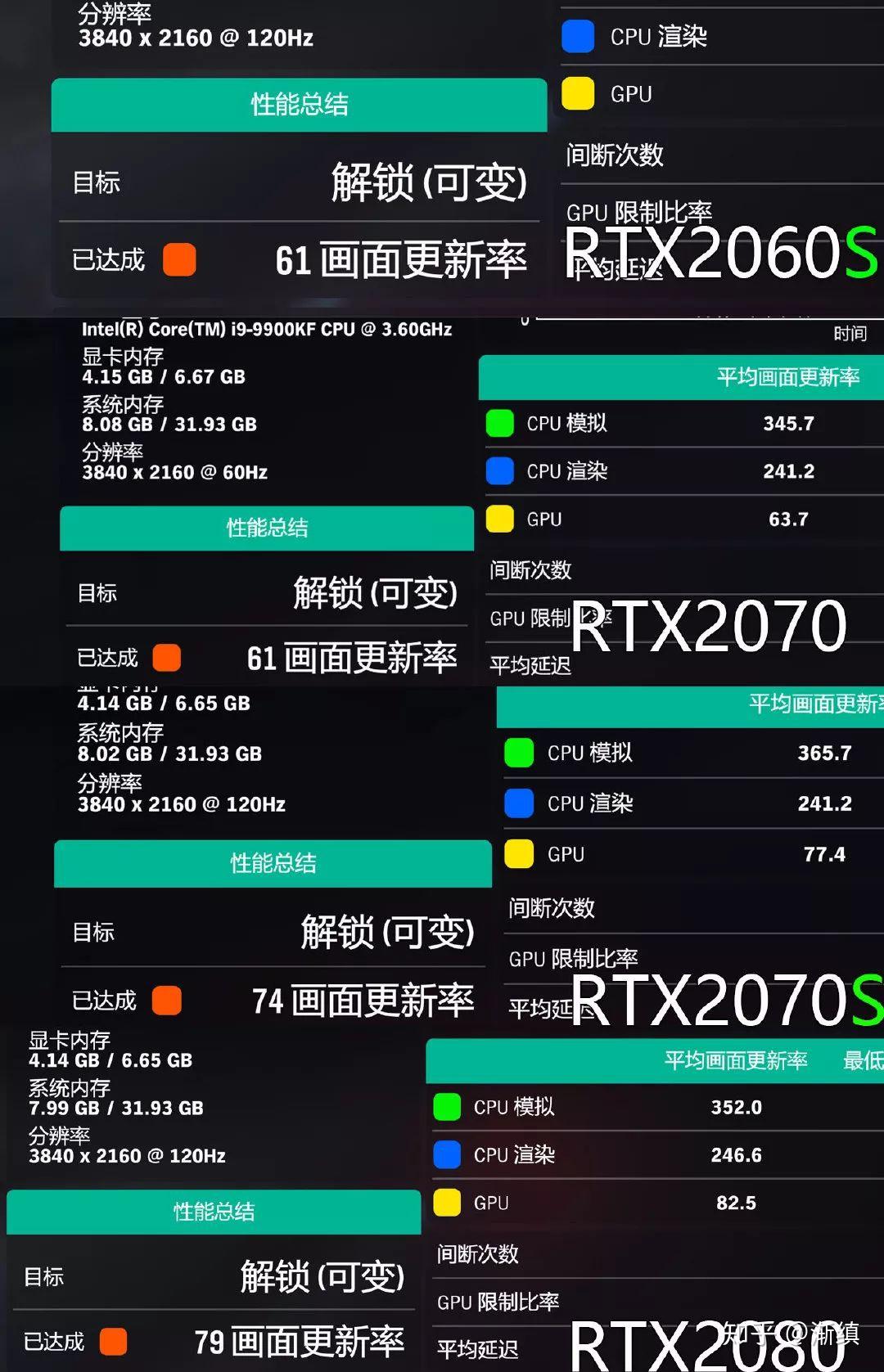
Task: Select the yellow GPU icon showing 63.7
Action: pyautogui.click(x=499, y=520)
